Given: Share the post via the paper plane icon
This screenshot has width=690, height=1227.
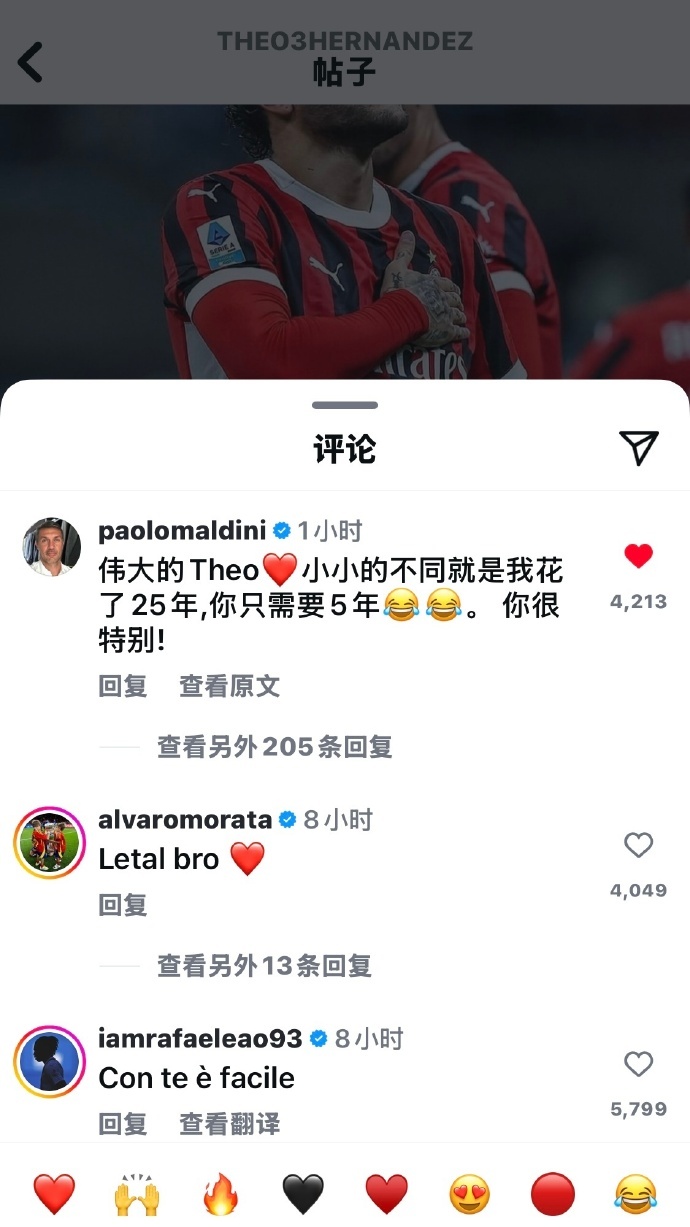Looking at the screenshot, I should 638,447.
